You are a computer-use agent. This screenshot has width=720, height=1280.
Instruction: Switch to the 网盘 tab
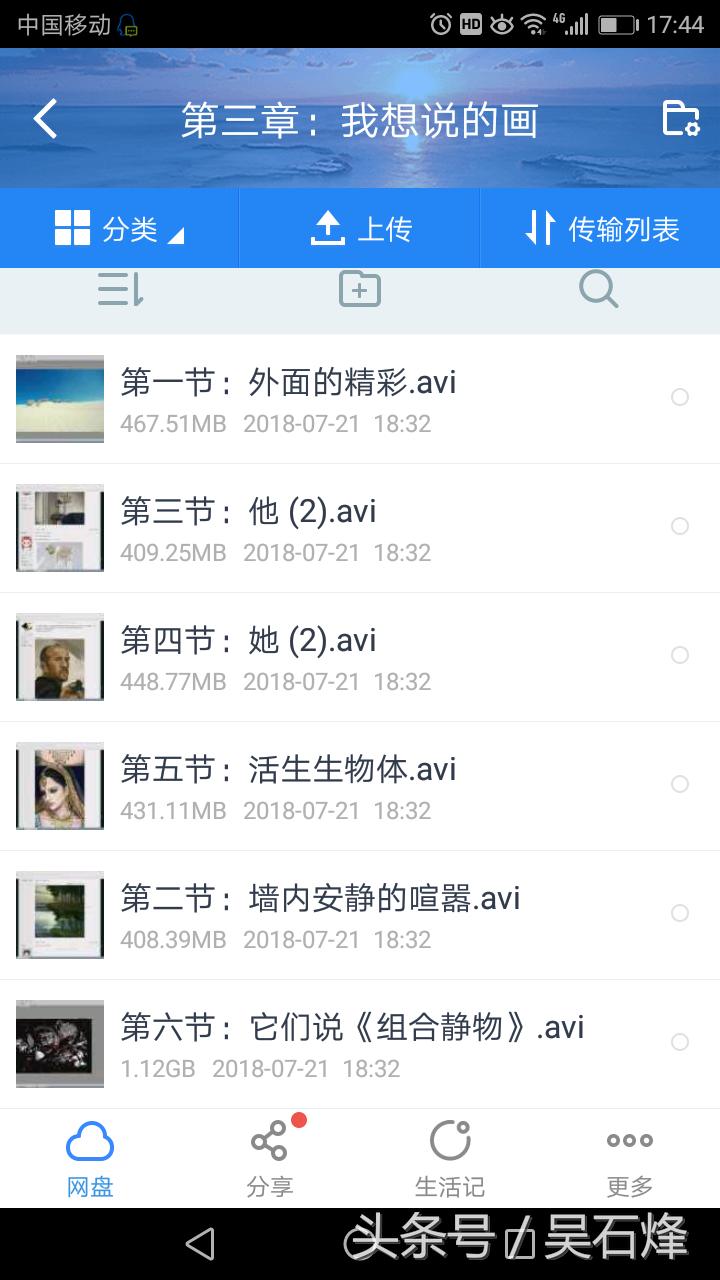point(90,1158)
